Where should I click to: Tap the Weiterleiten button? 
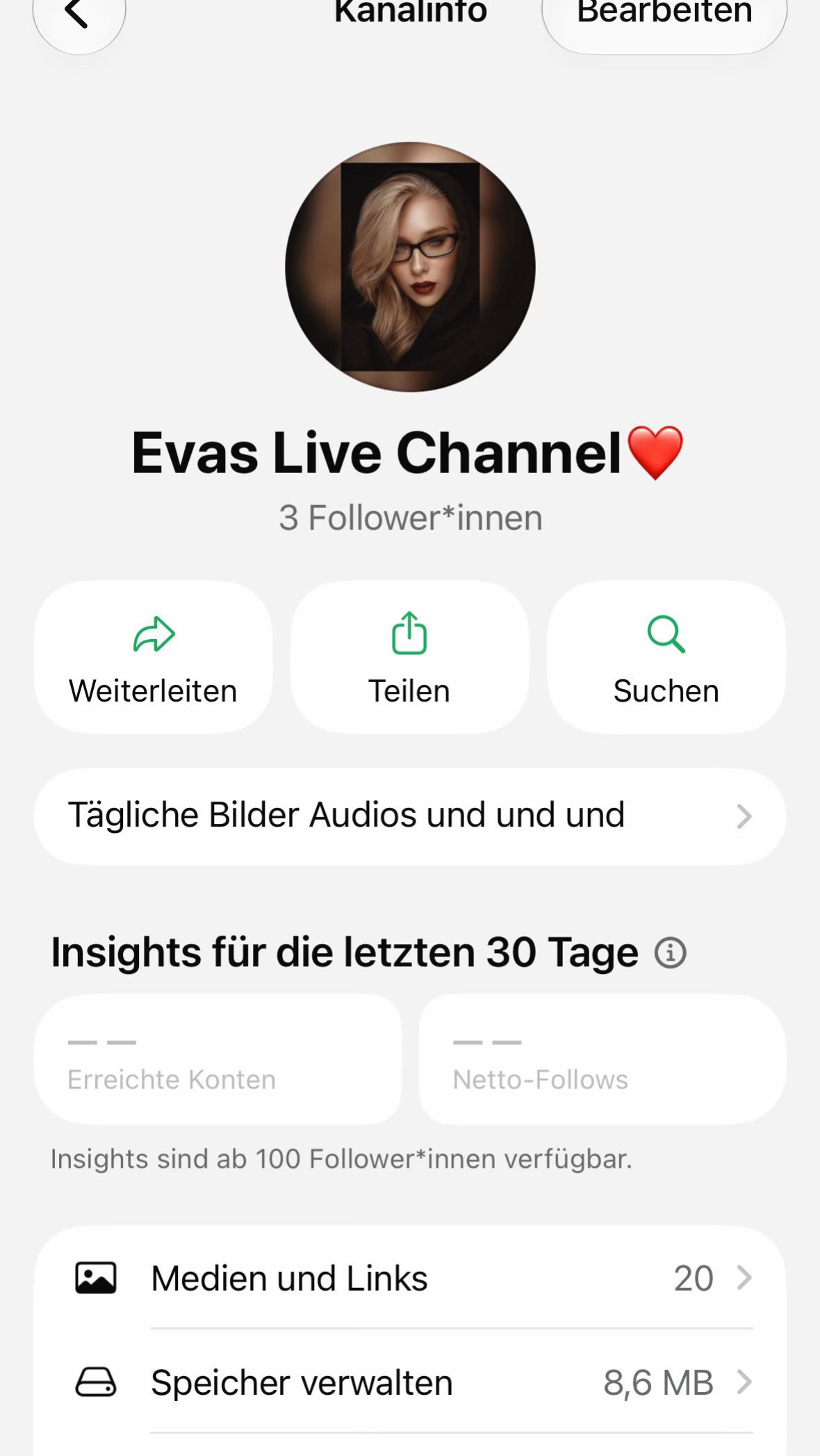tap(153, 657)
